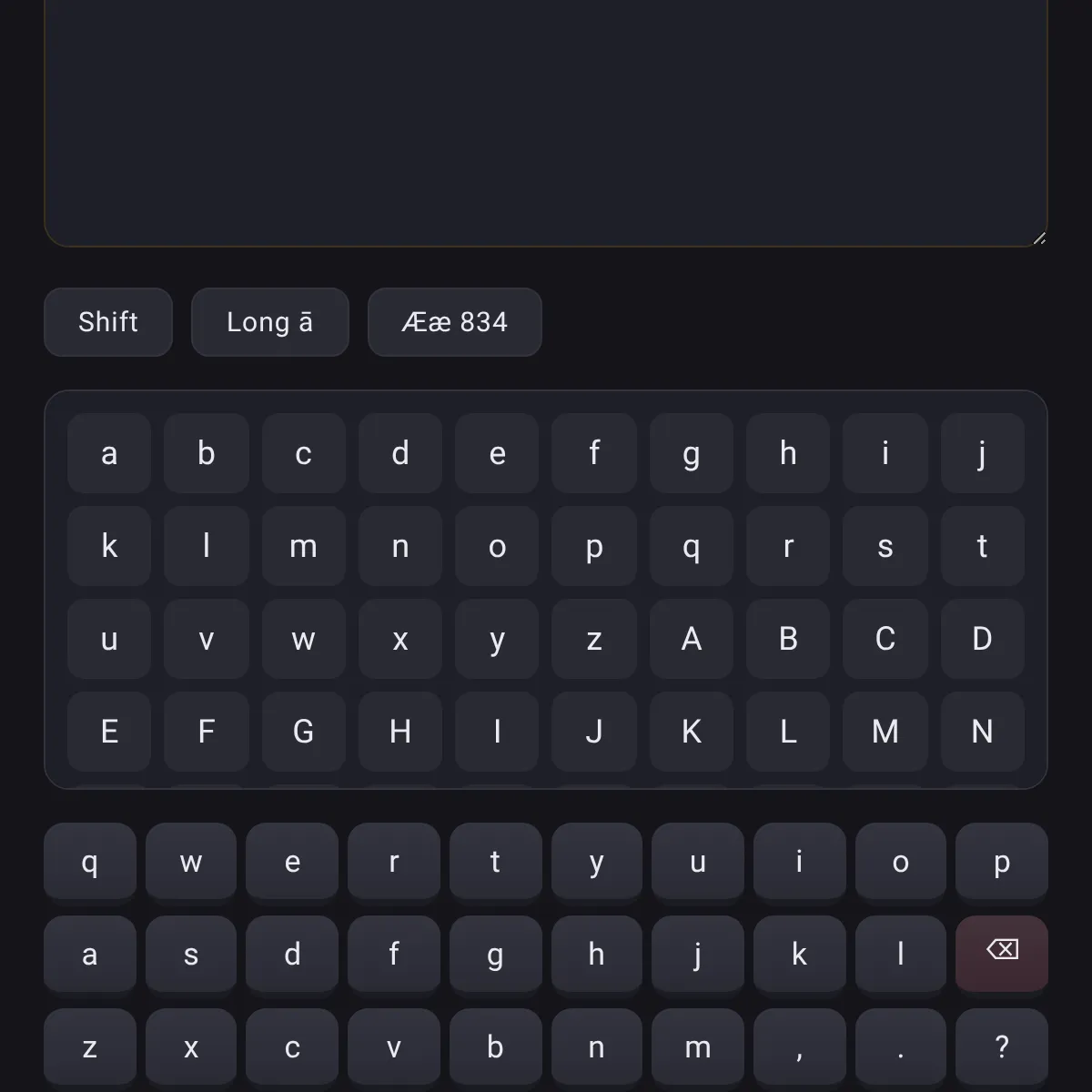
Task: Choose the capital H key
Action: (400, 732)
